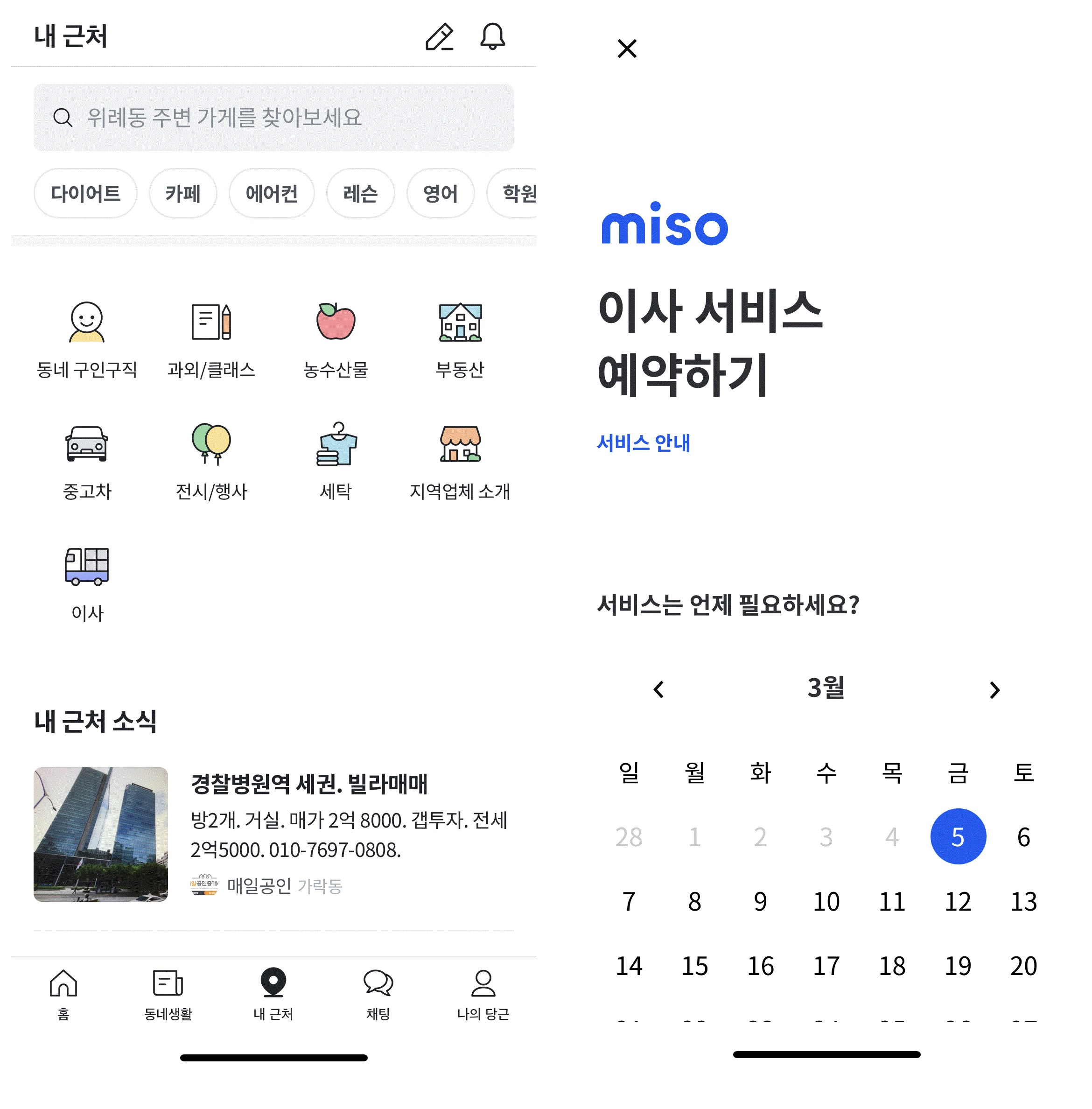The width and height of the screenshot is (1092, 1109).
Task: Open the notifications bell
Action: 492,37
